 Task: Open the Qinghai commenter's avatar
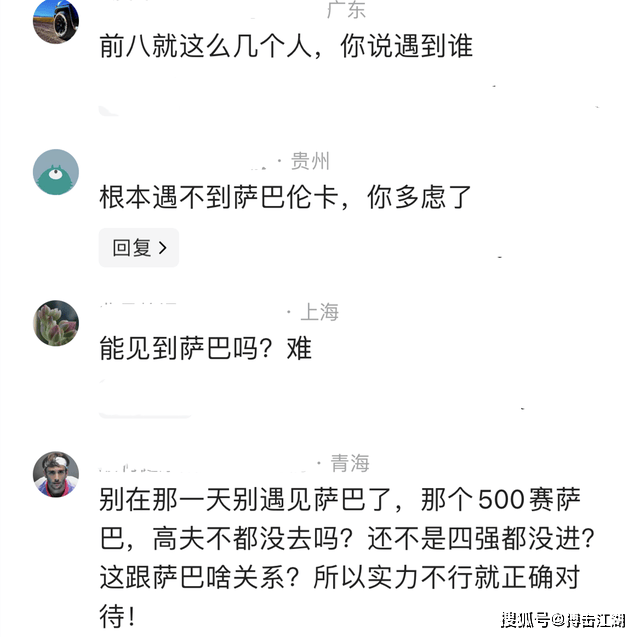56,474
